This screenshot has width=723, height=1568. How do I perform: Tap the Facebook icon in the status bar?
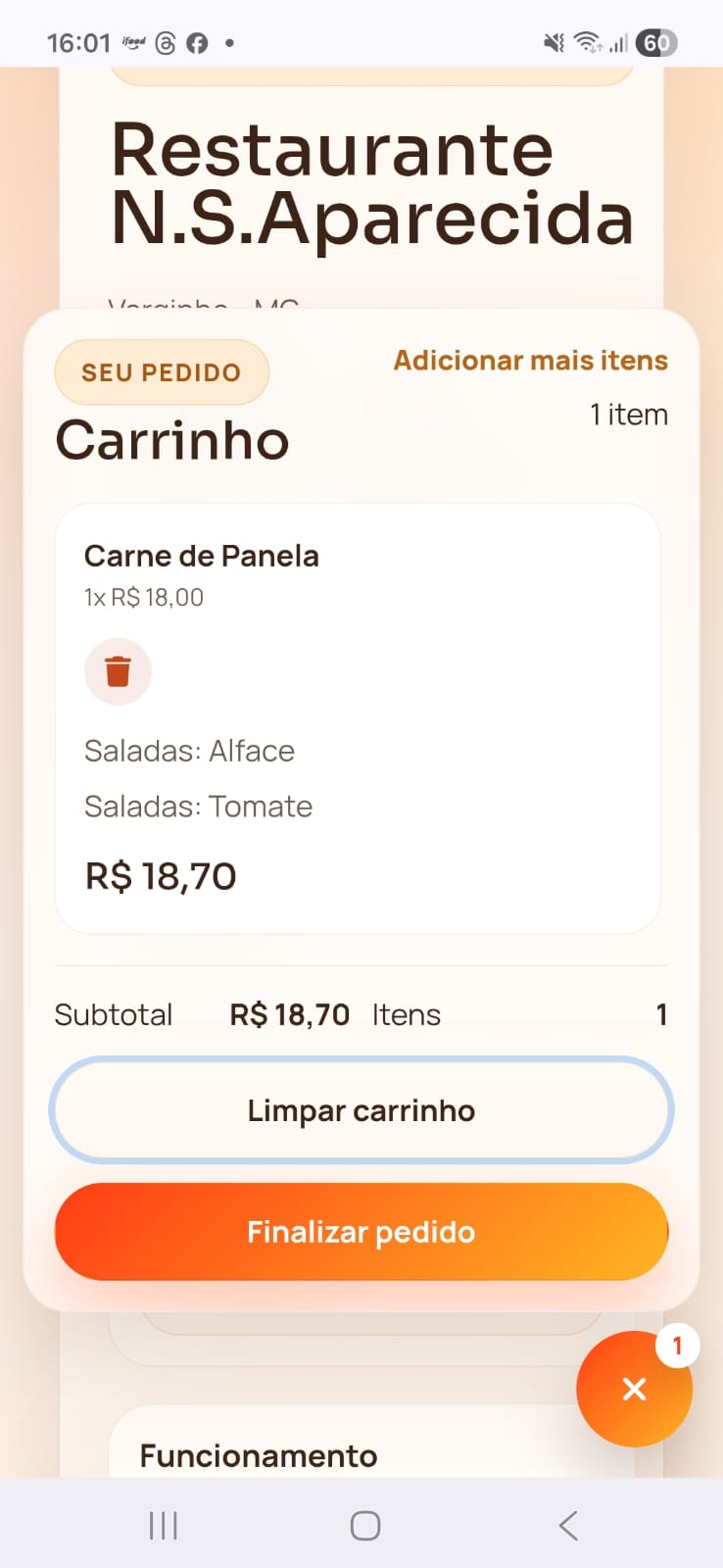coord(198,41)
